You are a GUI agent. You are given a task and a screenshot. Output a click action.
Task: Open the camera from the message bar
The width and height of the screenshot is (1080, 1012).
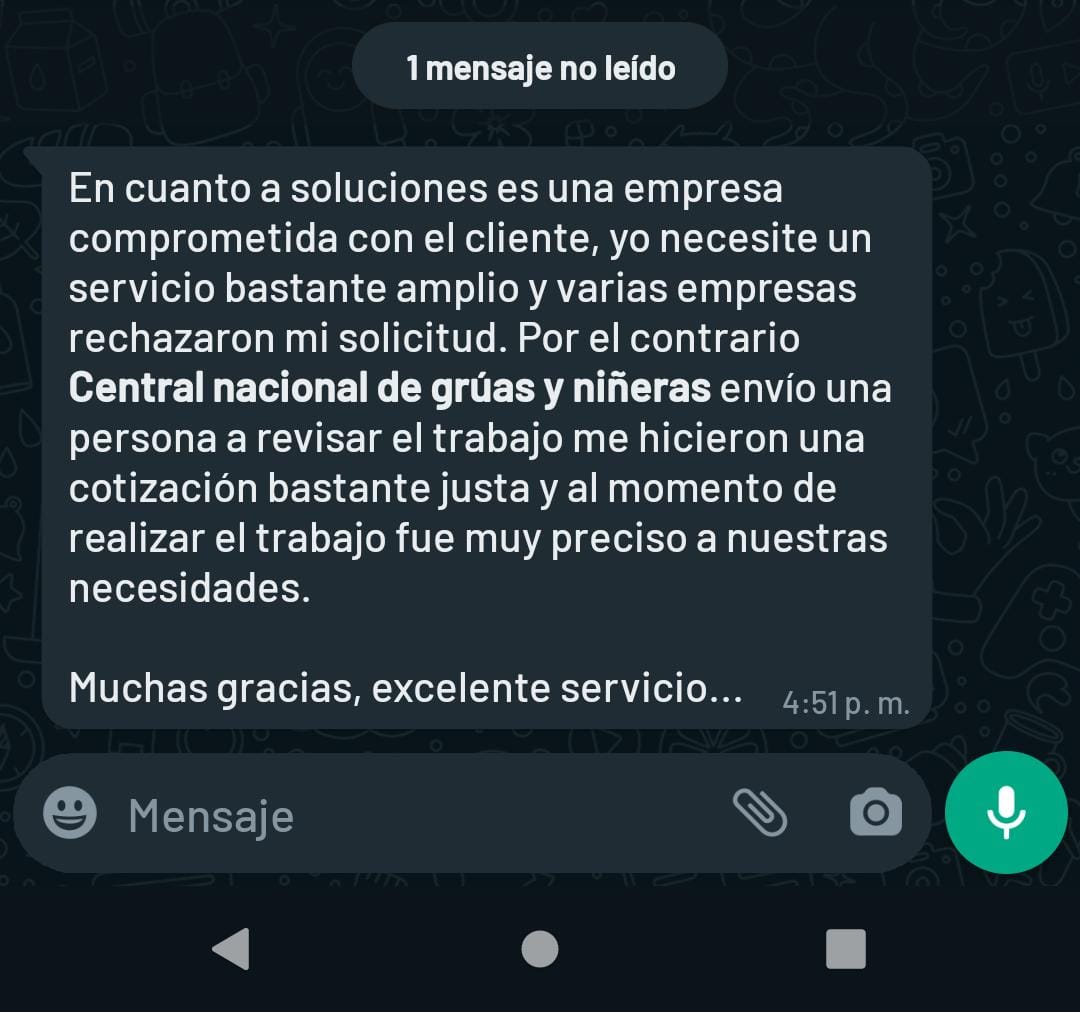pyautogui.click(x=875, y=812)
